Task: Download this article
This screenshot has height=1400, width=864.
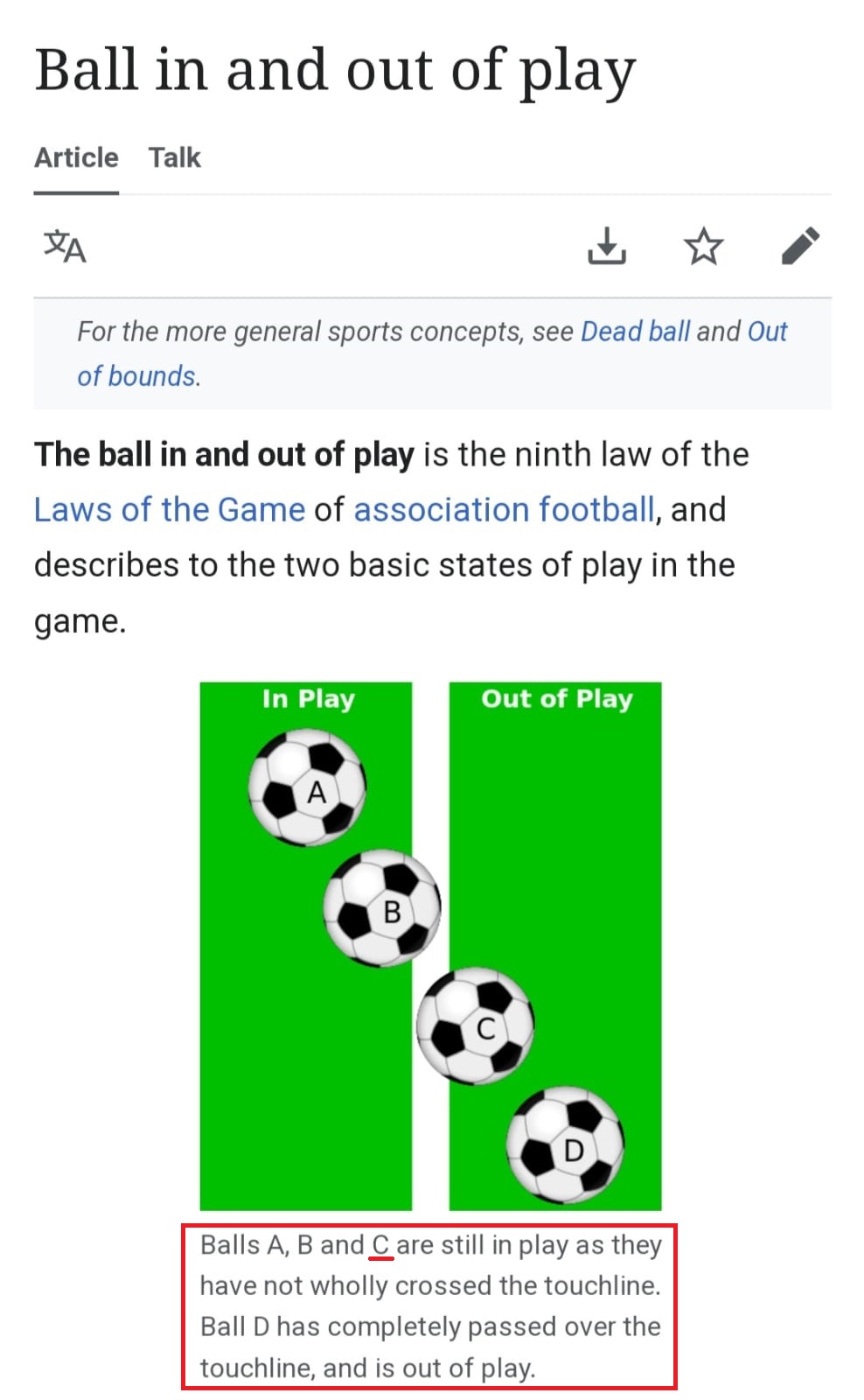Action: click(x=606, y=246)
